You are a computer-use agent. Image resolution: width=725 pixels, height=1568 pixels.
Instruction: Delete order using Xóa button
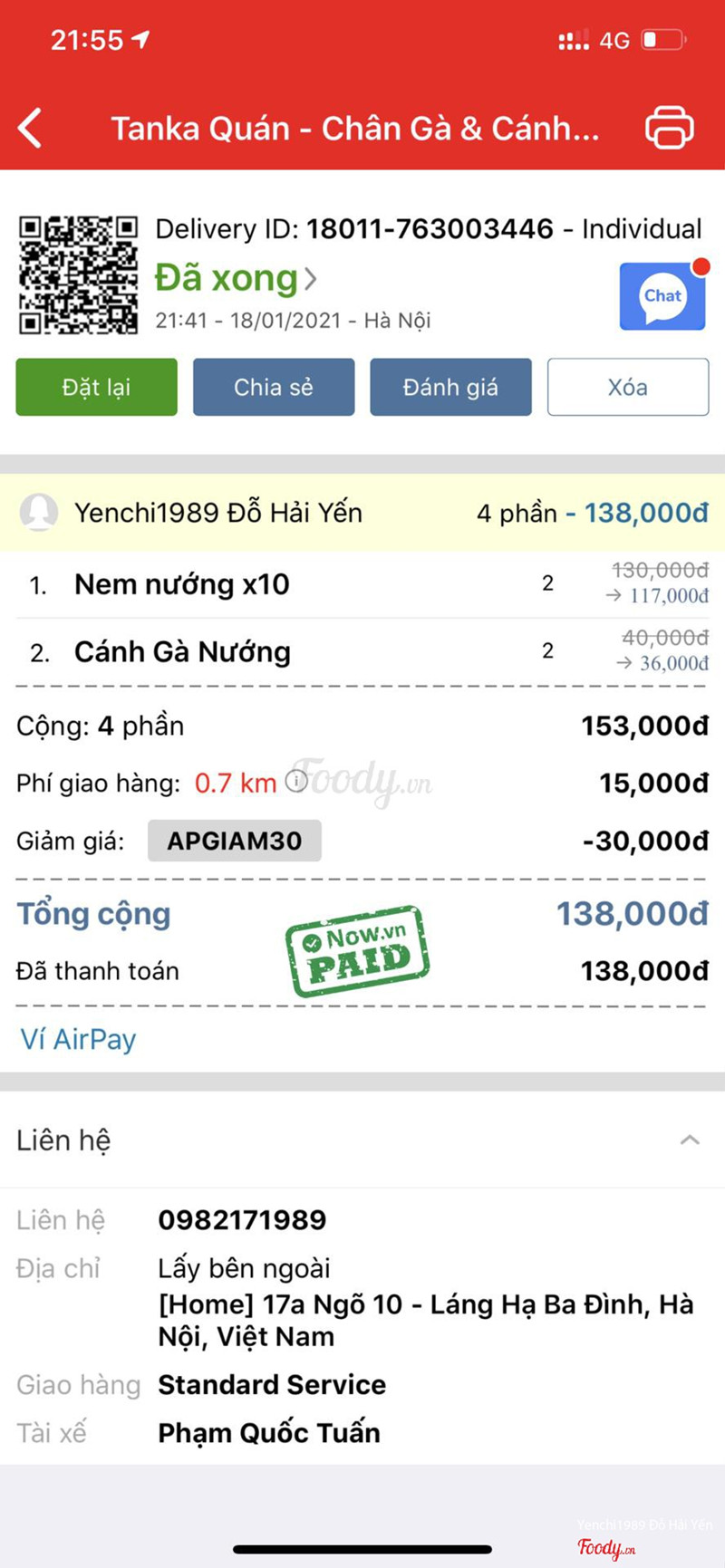point(627,387)
